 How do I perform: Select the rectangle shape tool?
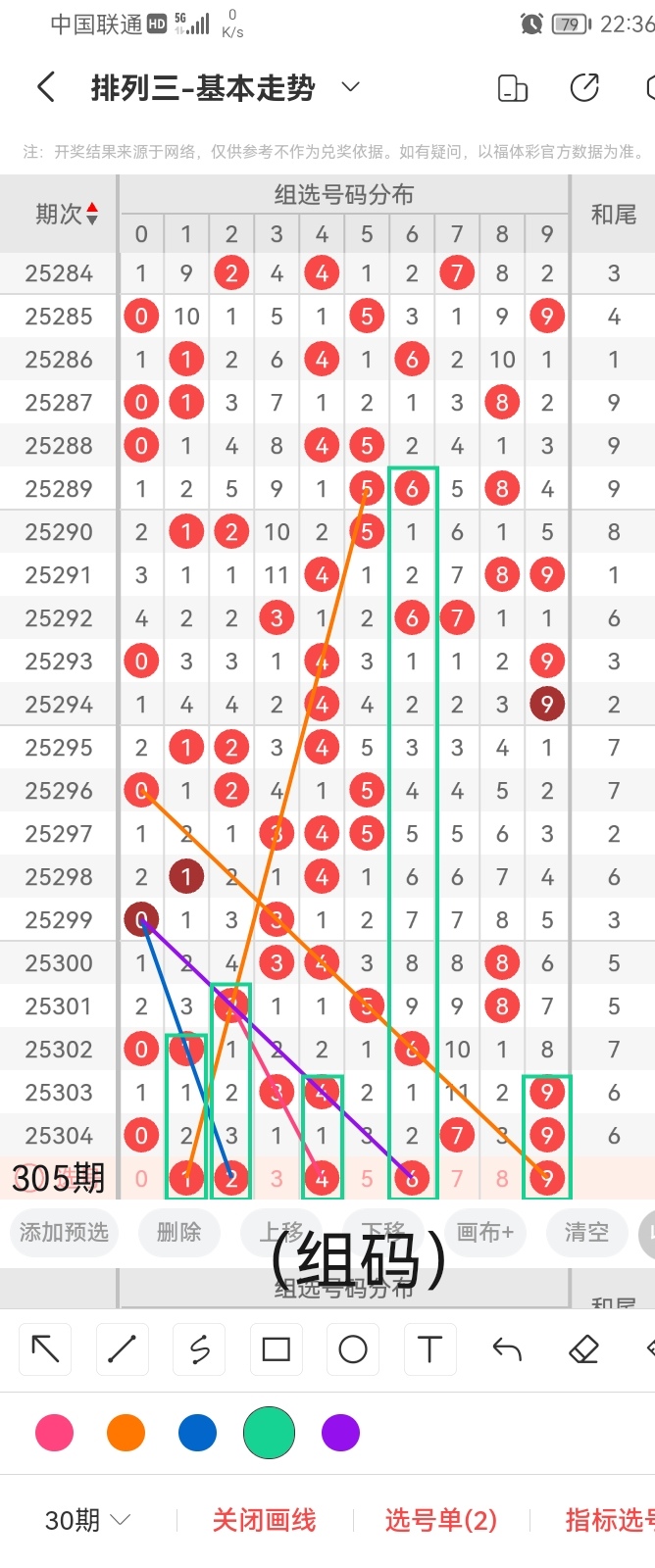coord(277,1349)
